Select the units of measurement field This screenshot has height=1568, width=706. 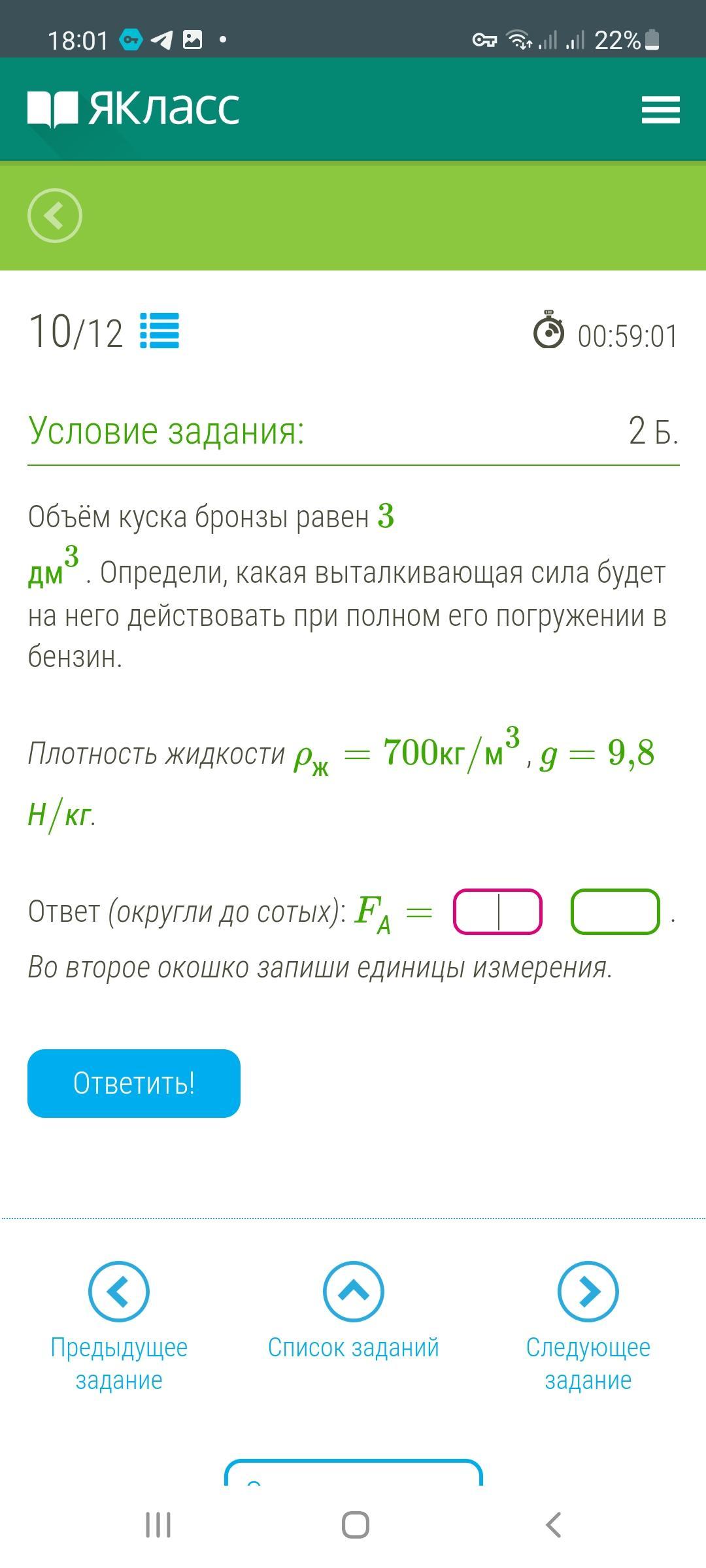coord(615,911)
